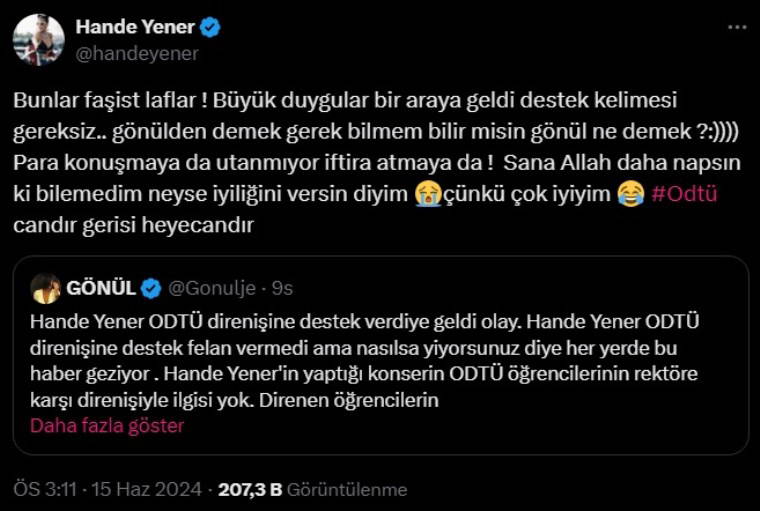Image resolution: width=760 pixels, height=511 pixels.
Task: Open Hande Yener's profile picture
Action: click(x=38, y=40)
